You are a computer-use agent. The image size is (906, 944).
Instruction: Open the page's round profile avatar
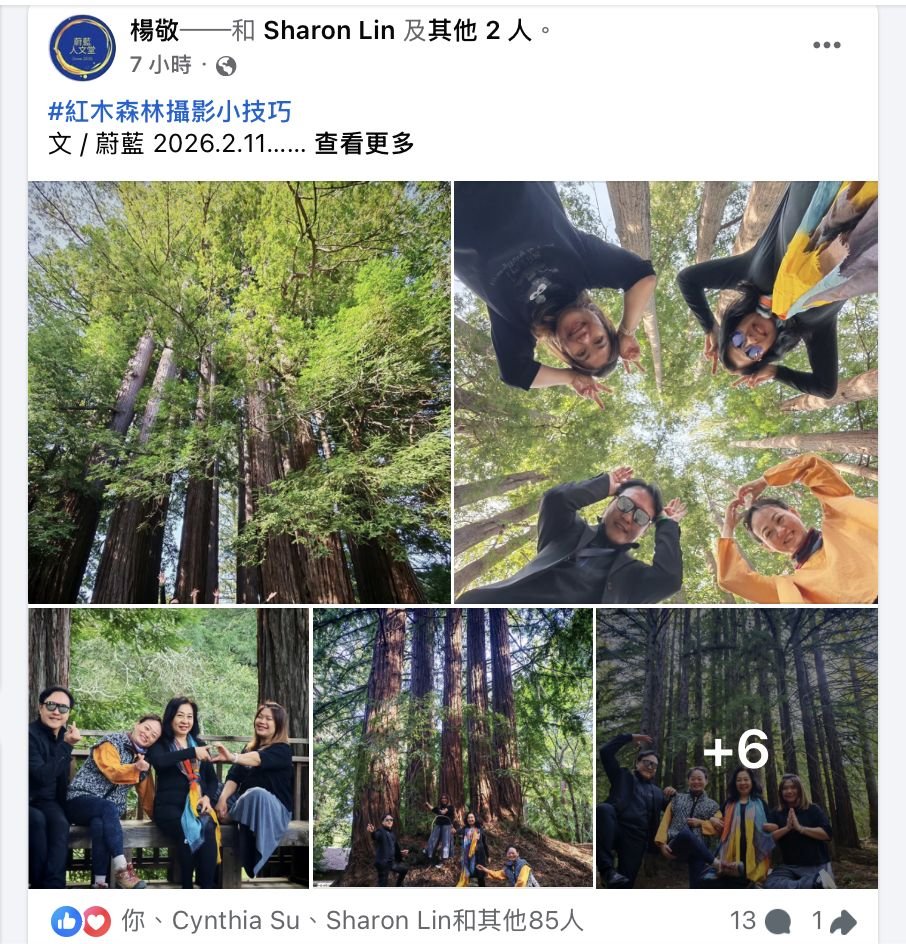(82, 48)
